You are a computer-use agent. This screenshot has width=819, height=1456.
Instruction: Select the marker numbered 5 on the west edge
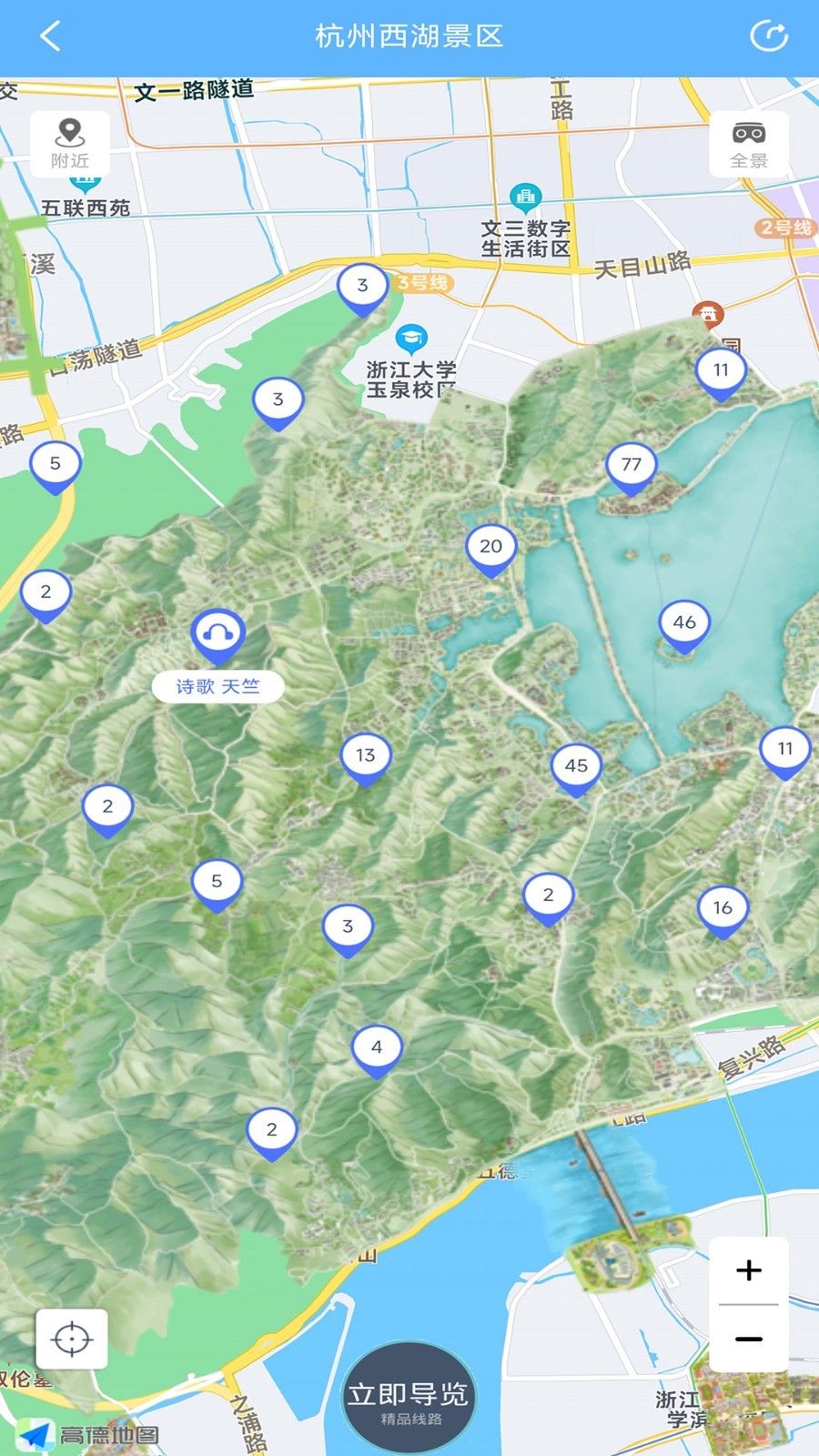tap(55, 463)
